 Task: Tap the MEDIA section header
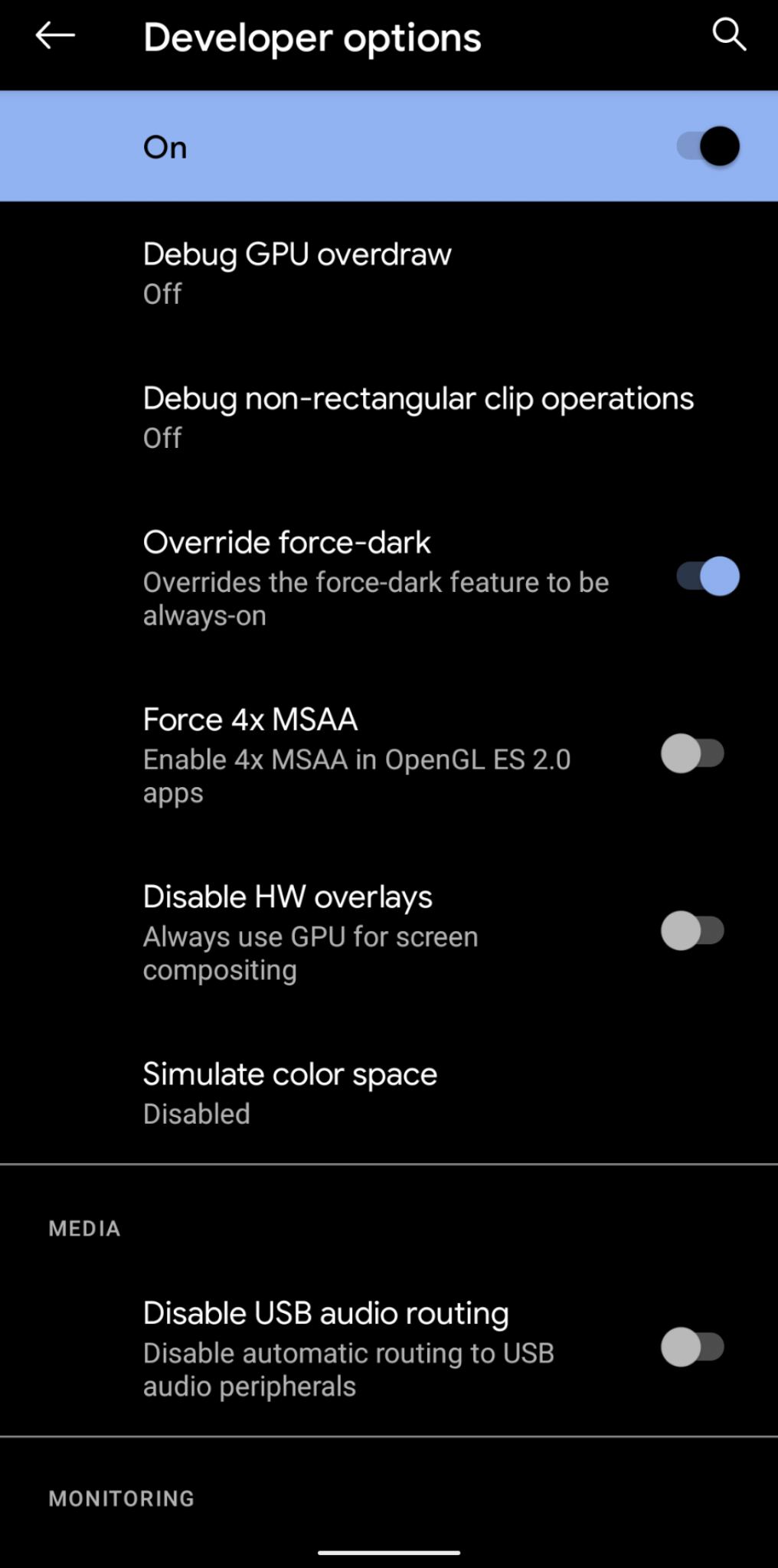pyautogui.click(x=84, y=1228)
